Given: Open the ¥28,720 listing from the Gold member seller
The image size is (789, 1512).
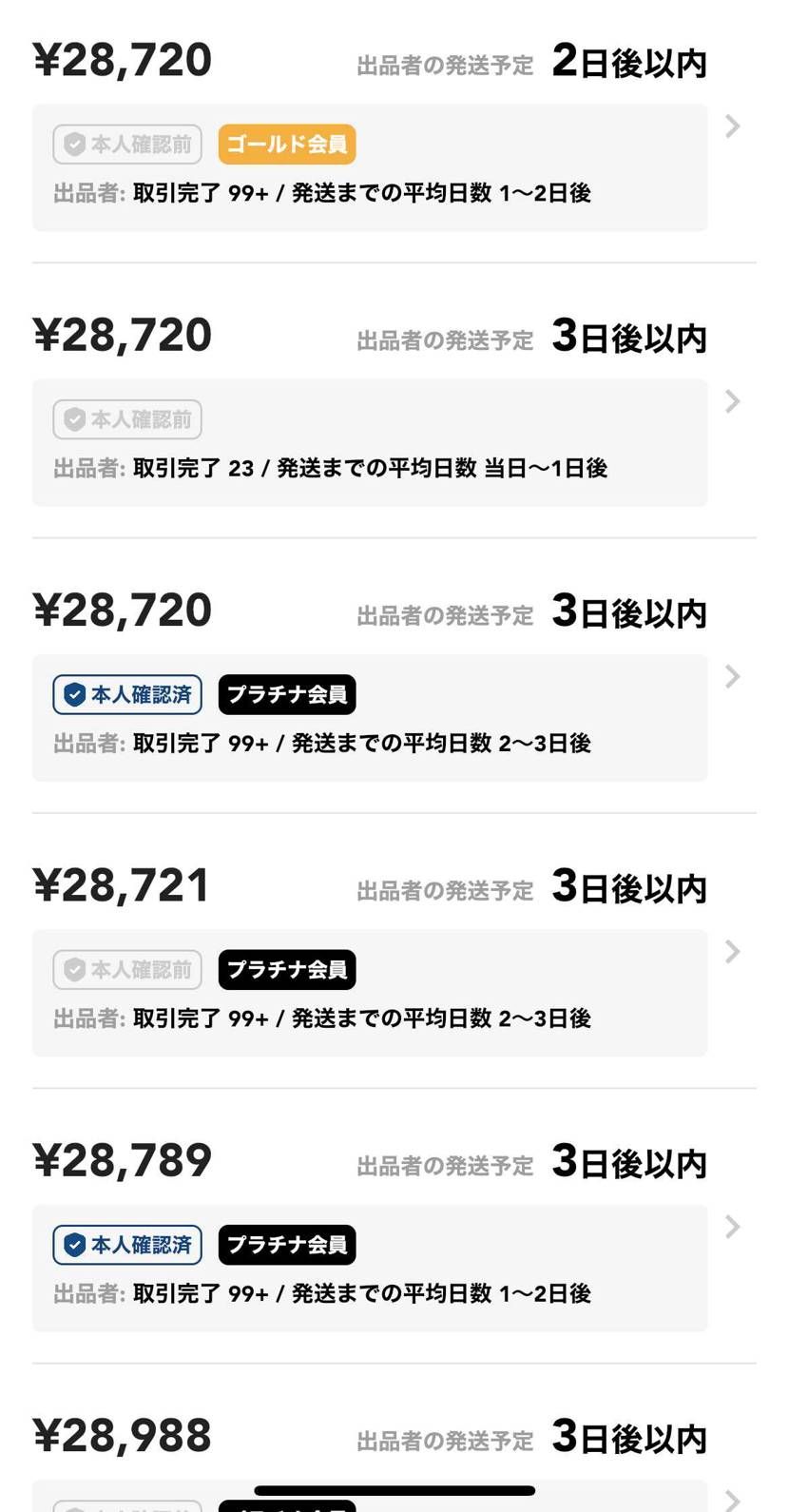Looking at the screenshot, I should pos(370,167).
